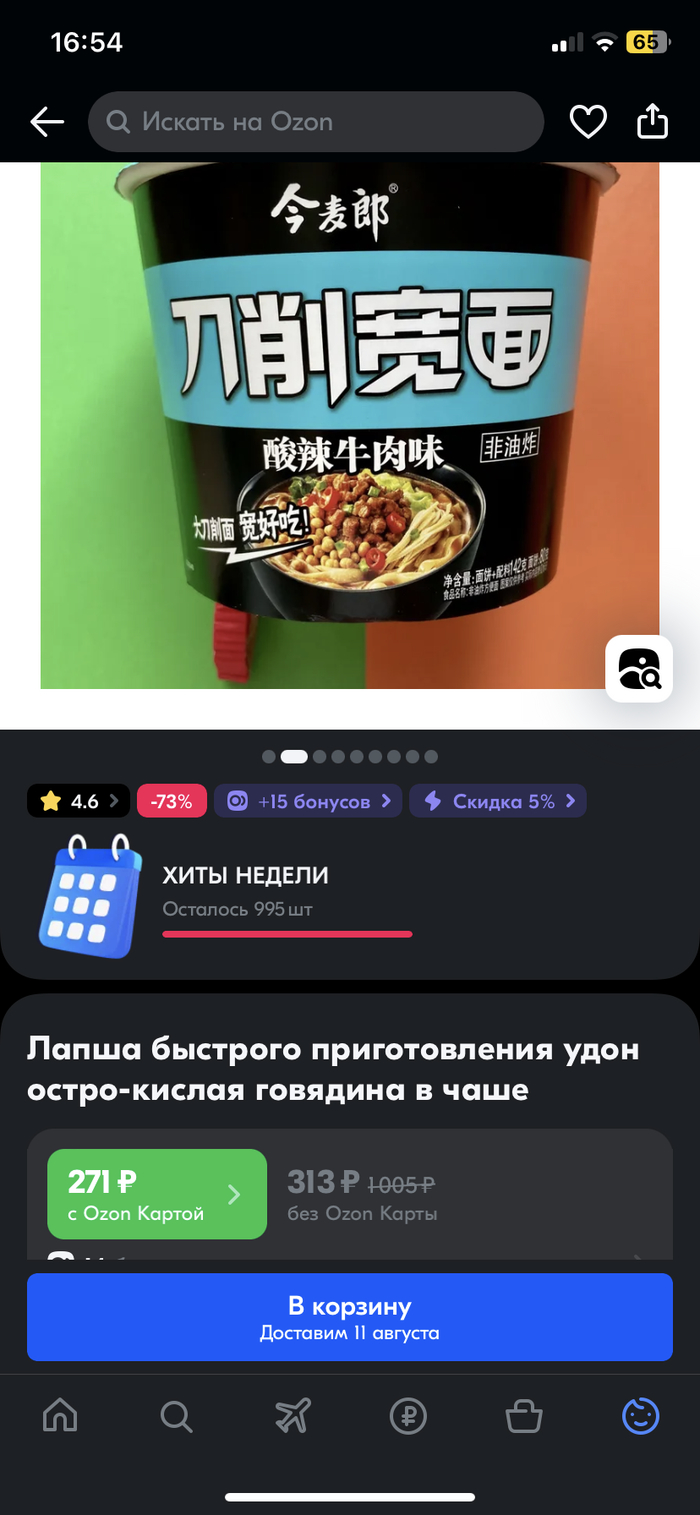Open the "+15 бонусов" chip
Viewport: 700px width, 1515px height.
coord(308,801)
